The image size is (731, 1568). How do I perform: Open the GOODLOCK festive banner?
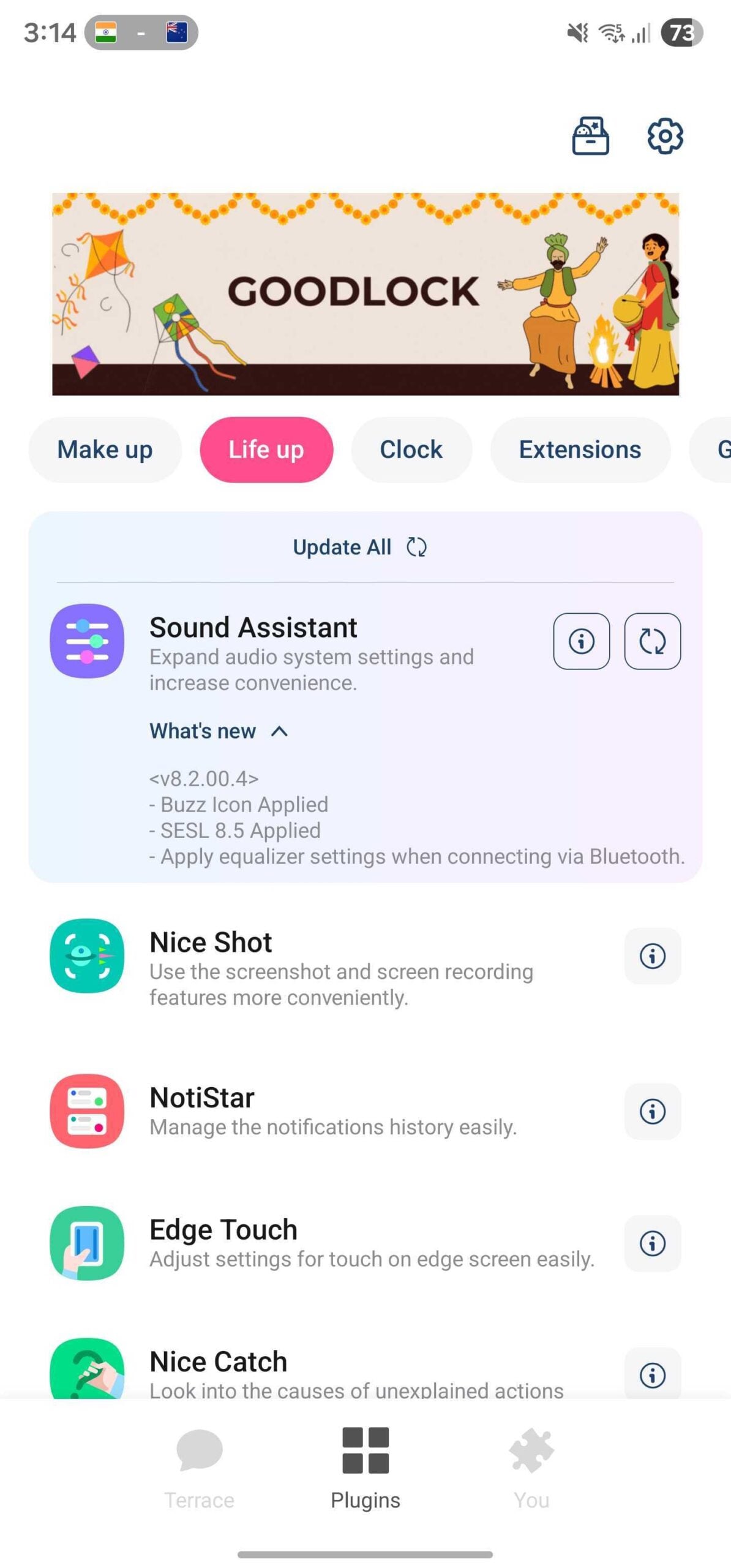tap(365, 294)
